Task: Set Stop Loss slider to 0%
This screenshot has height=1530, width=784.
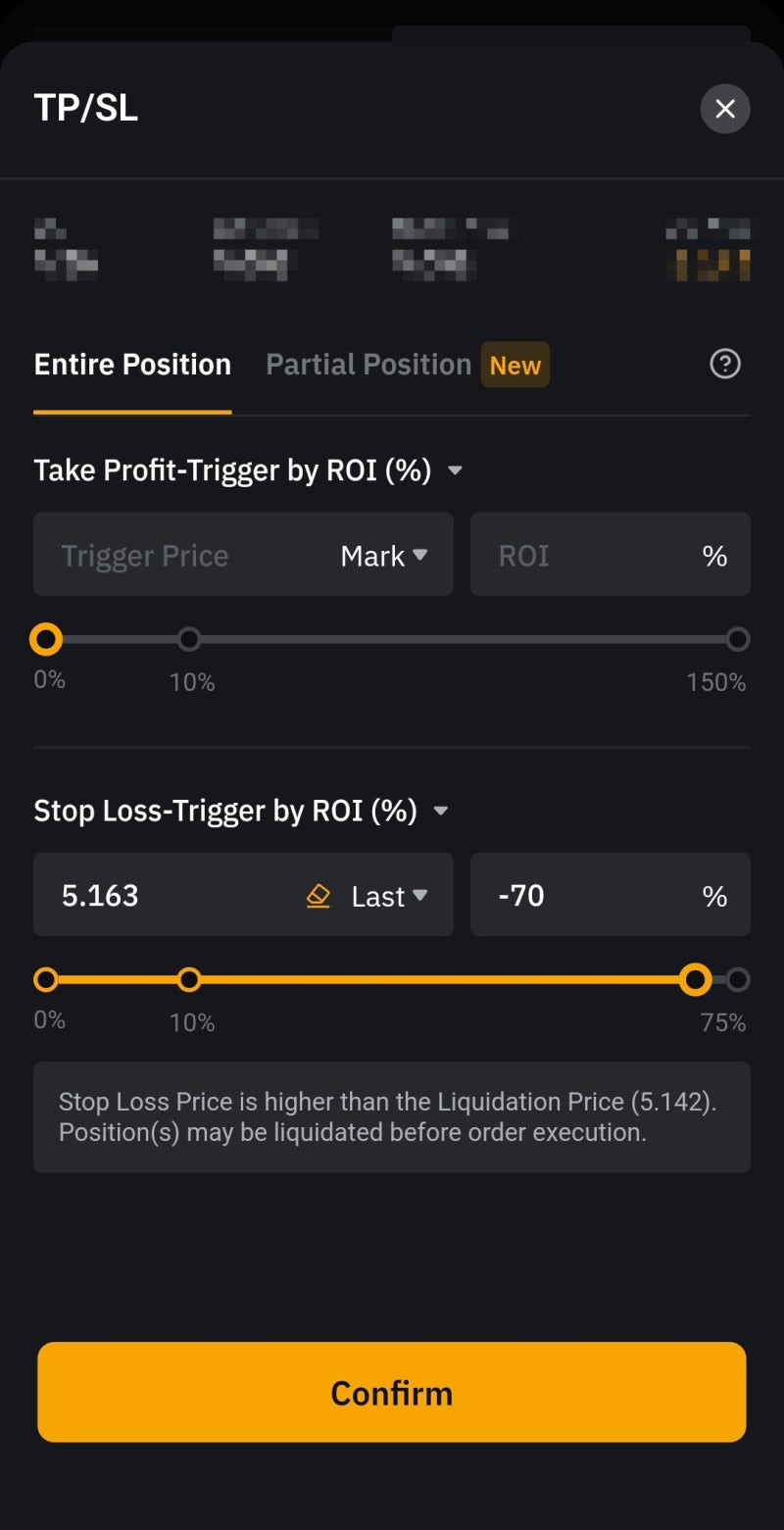Action: pyautogui.click(x=45, y=980)
